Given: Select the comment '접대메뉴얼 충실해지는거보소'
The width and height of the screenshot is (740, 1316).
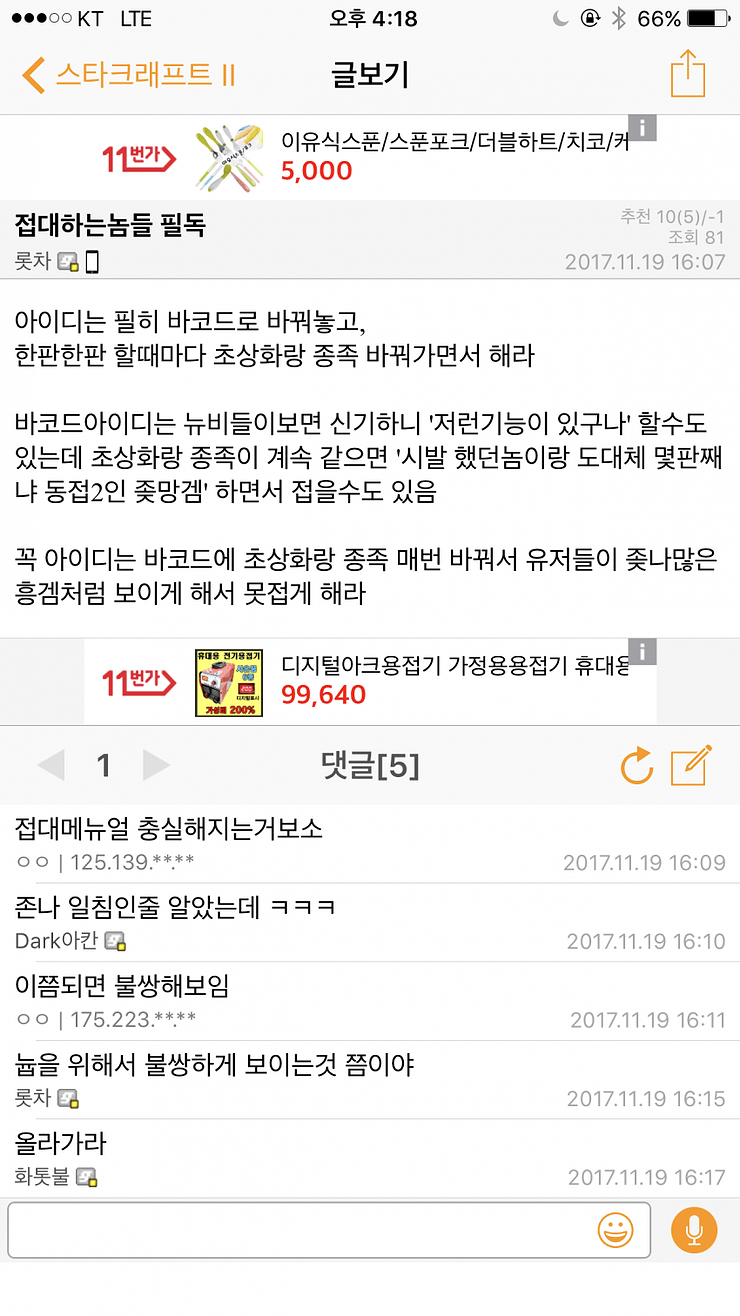Looking at the screenshot, I should click(370, 843).
